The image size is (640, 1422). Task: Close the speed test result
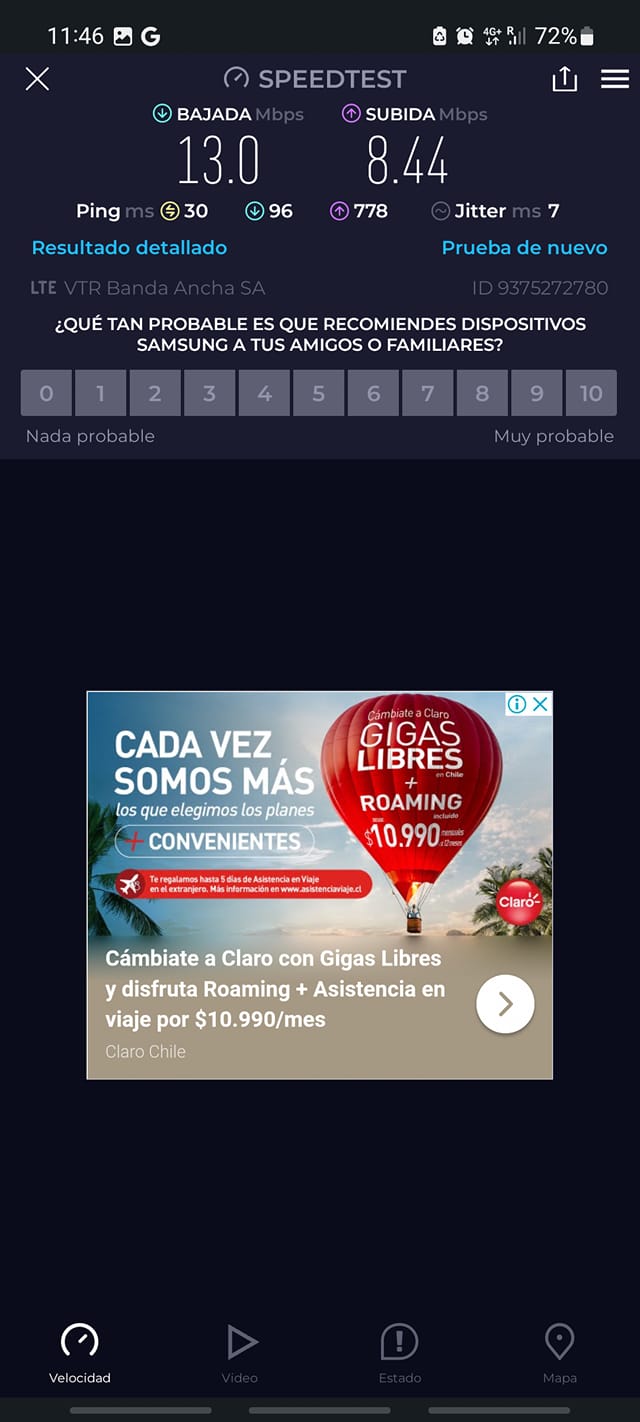(37, 79)
